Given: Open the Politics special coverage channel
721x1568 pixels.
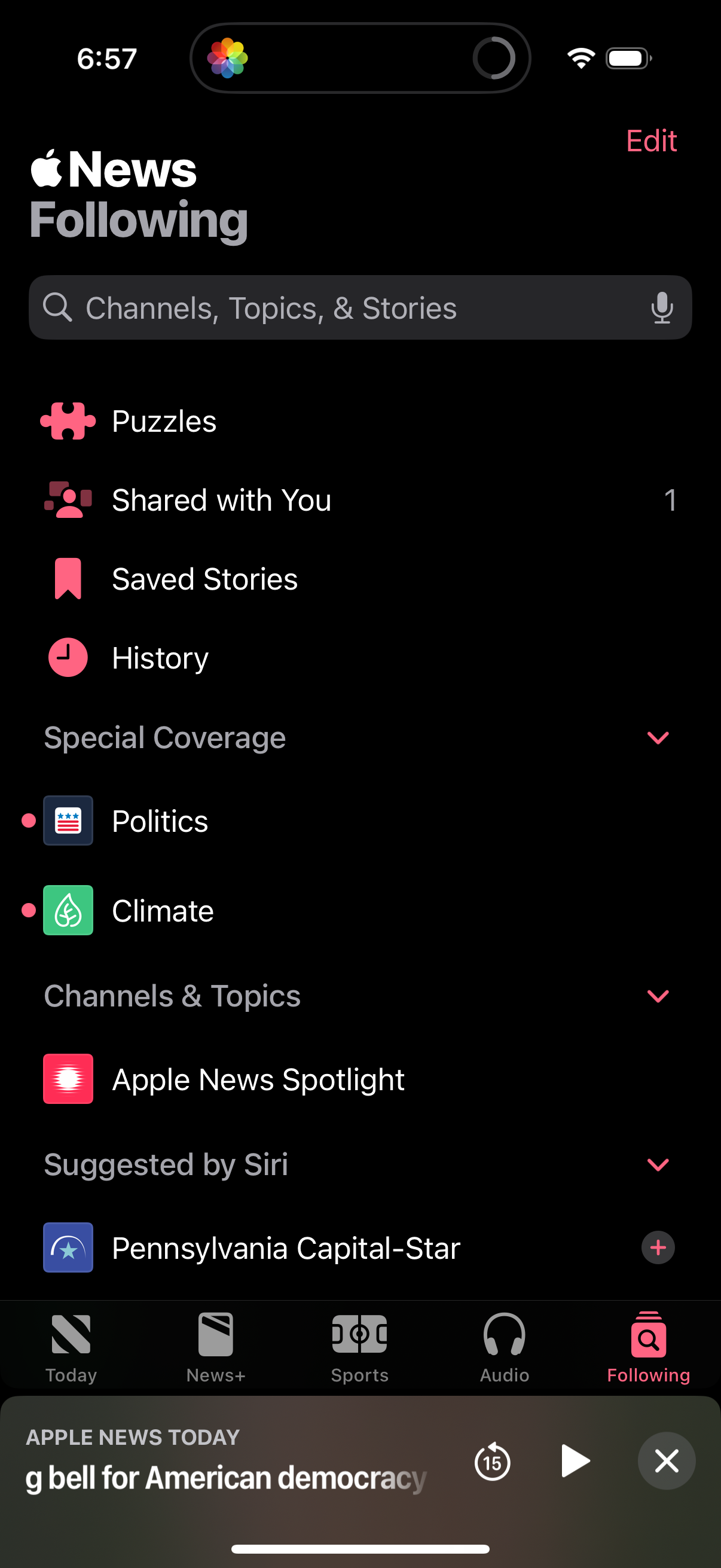Looking at the screenshot, I should [160, 820].
